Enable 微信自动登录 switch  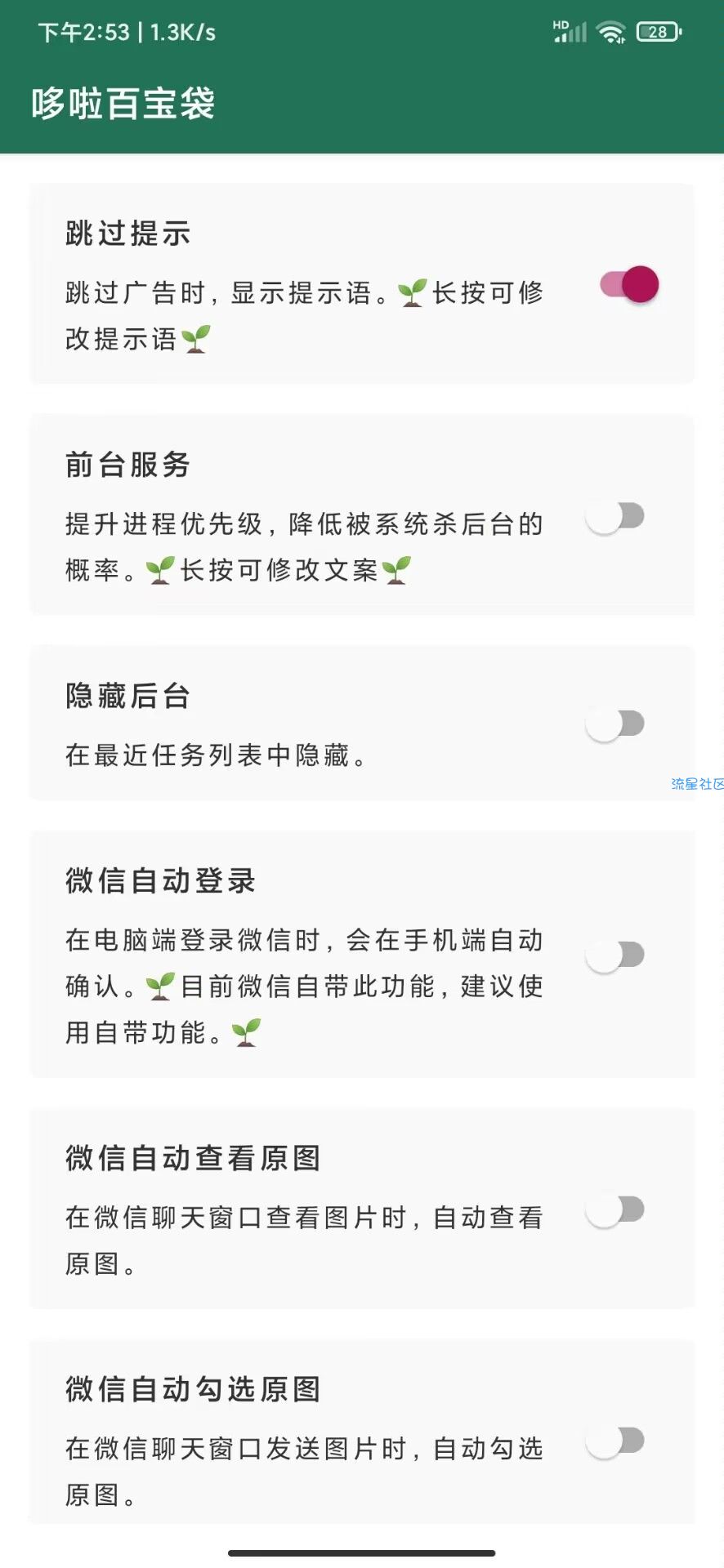615,955
